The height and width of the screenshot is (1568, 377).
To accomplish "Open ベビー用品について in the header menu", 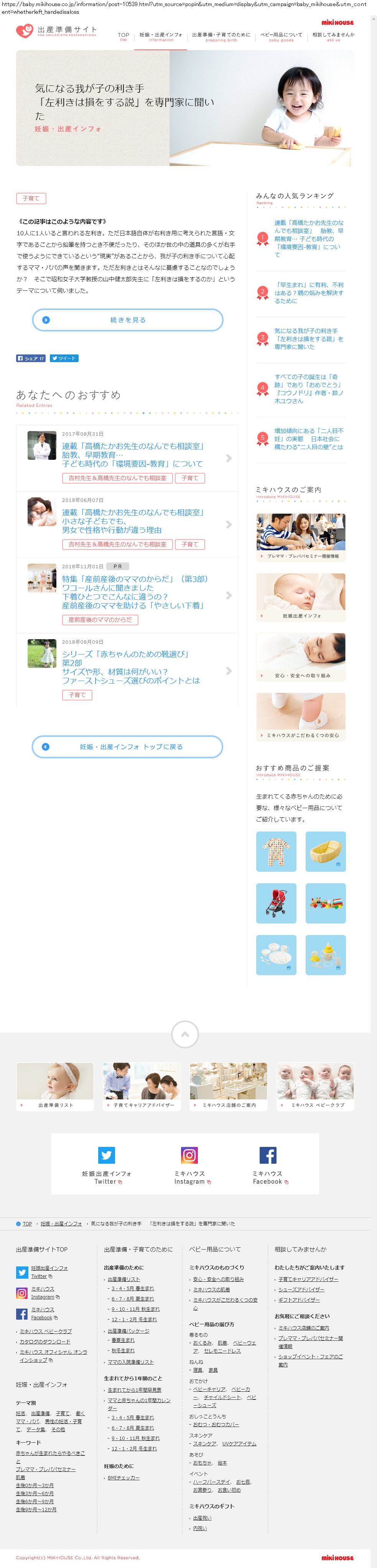I will click(x=281, y=36).
